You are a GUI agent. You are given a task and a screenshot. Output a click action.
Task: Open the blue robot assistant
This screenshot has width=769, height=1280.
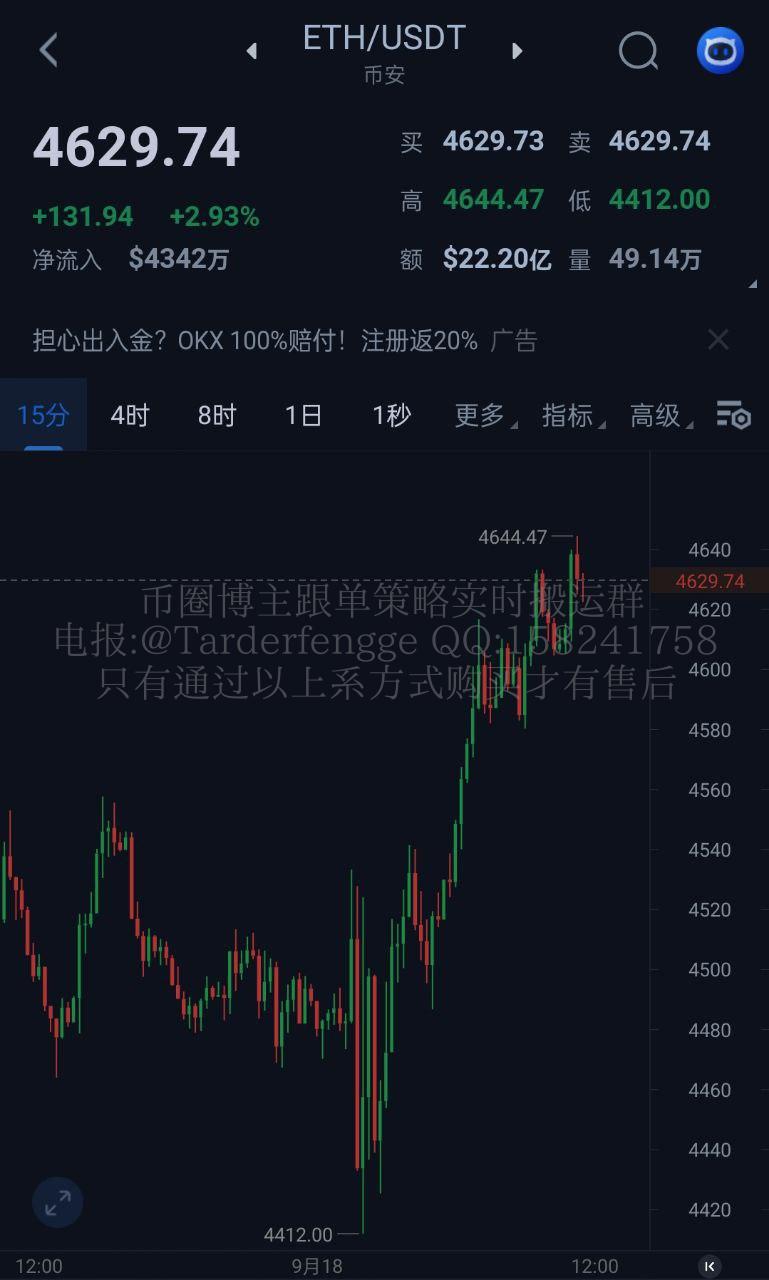[x=720, y=50]
